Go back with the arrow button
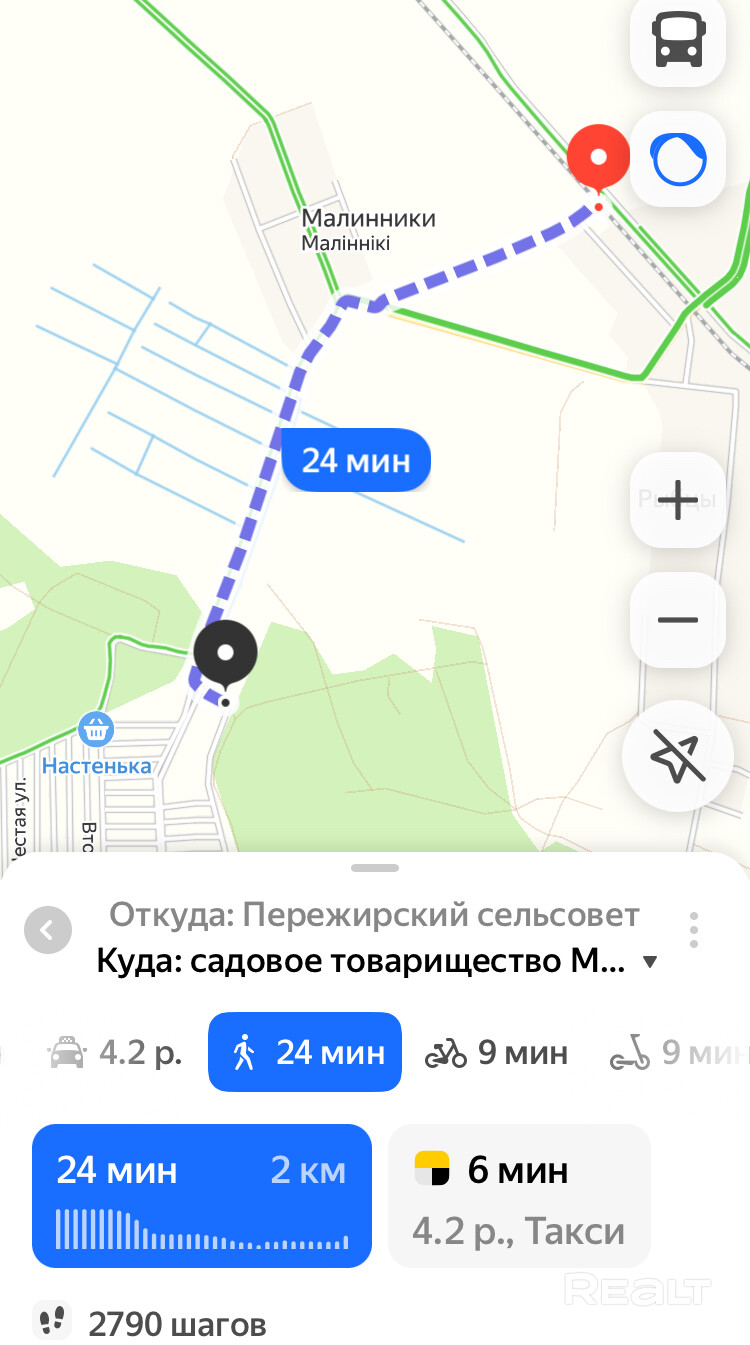This screenshot has height=1345, width=750. pyautogui.click(x=48, y=931)
